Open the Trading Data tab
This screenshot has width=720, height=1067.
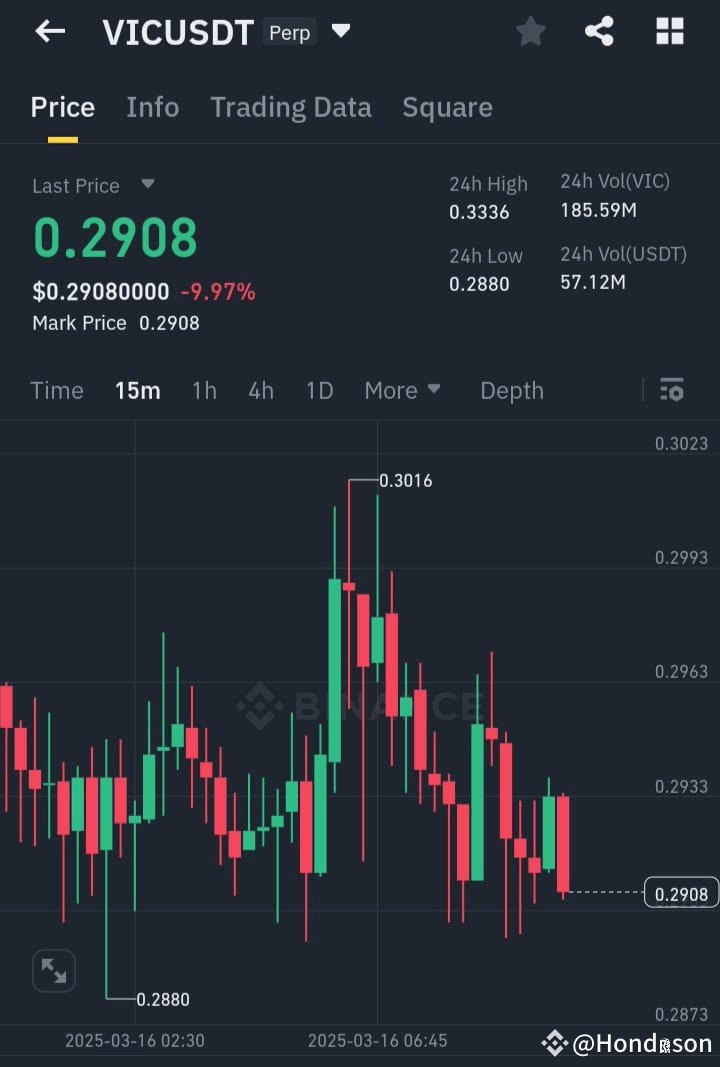tap(290, 107)
